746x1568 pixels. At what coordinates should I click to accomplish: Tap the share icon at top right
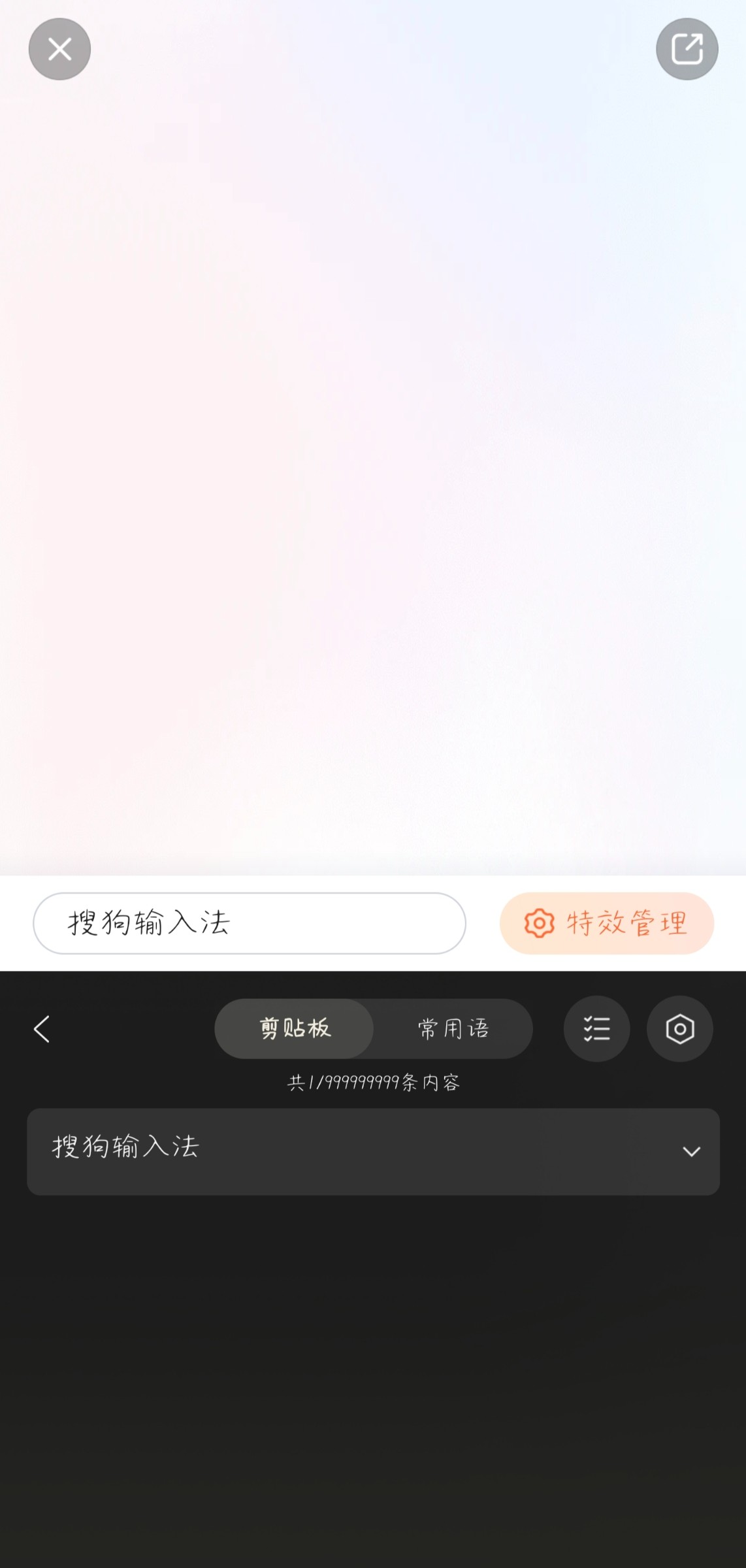click(x=687, y=49)
